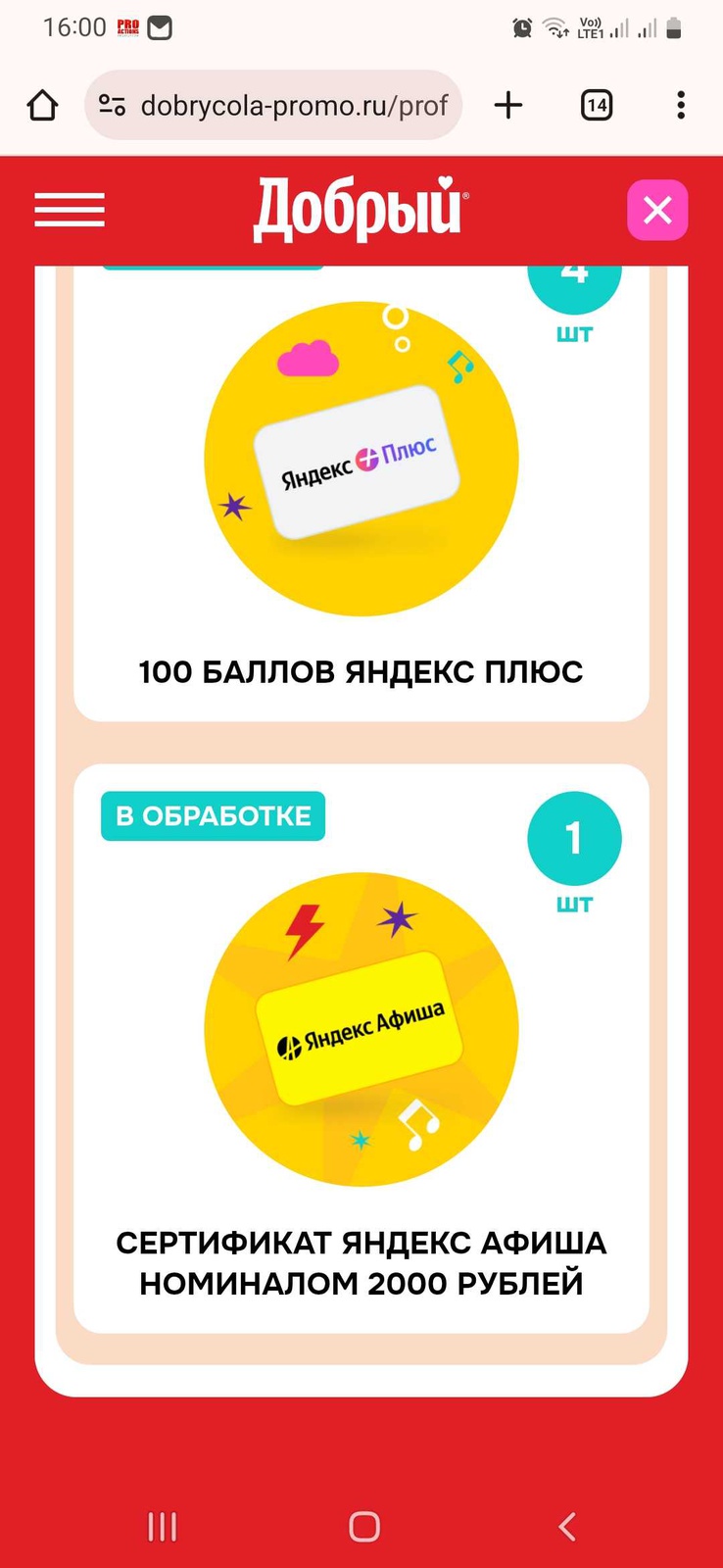Go back using the system navigation bar
This screenshot has width=723, height=1568.
pos(566,1526)
